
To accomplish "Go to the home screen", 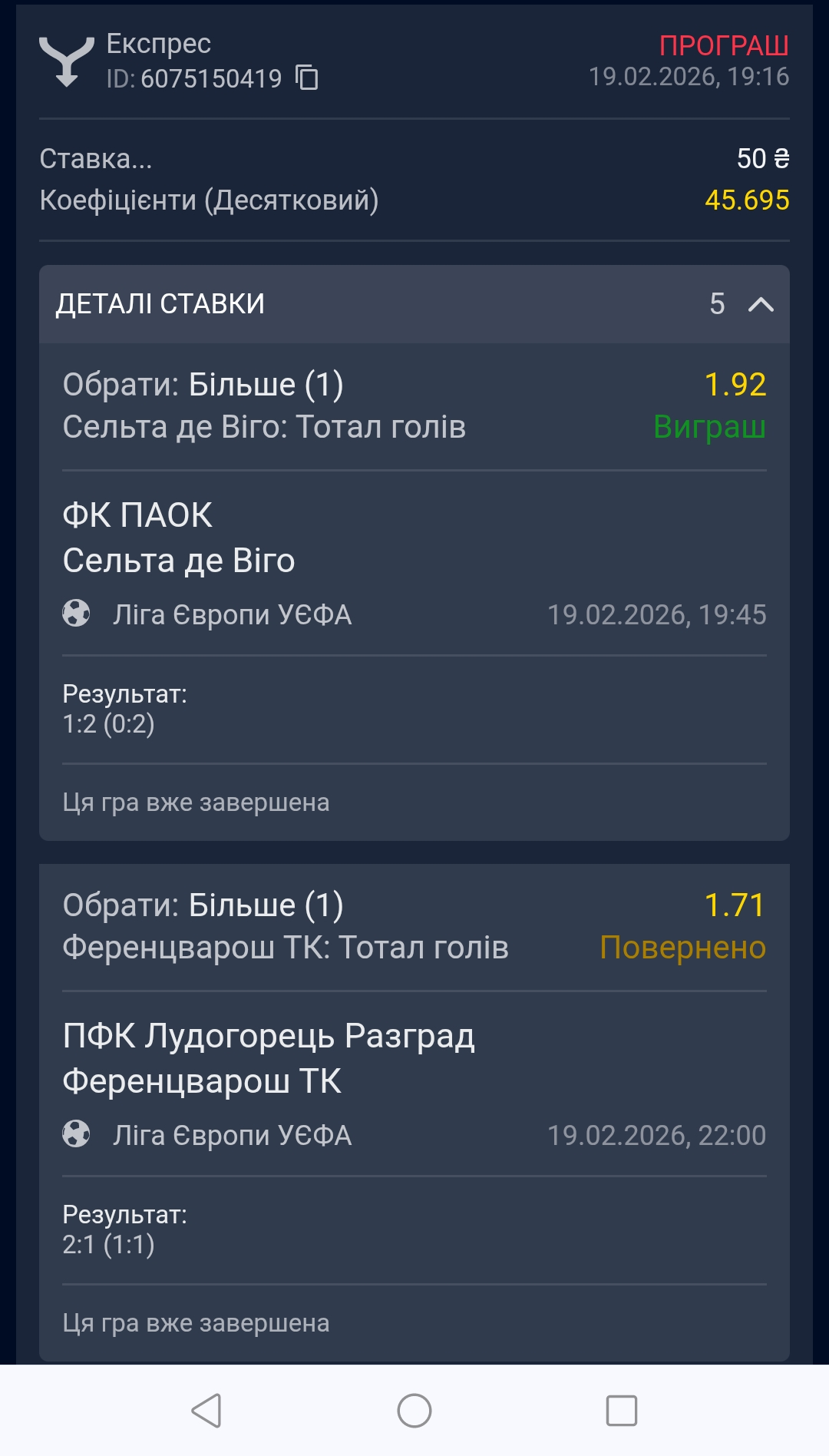I will pyautogui.click(x=414, y=1411).
